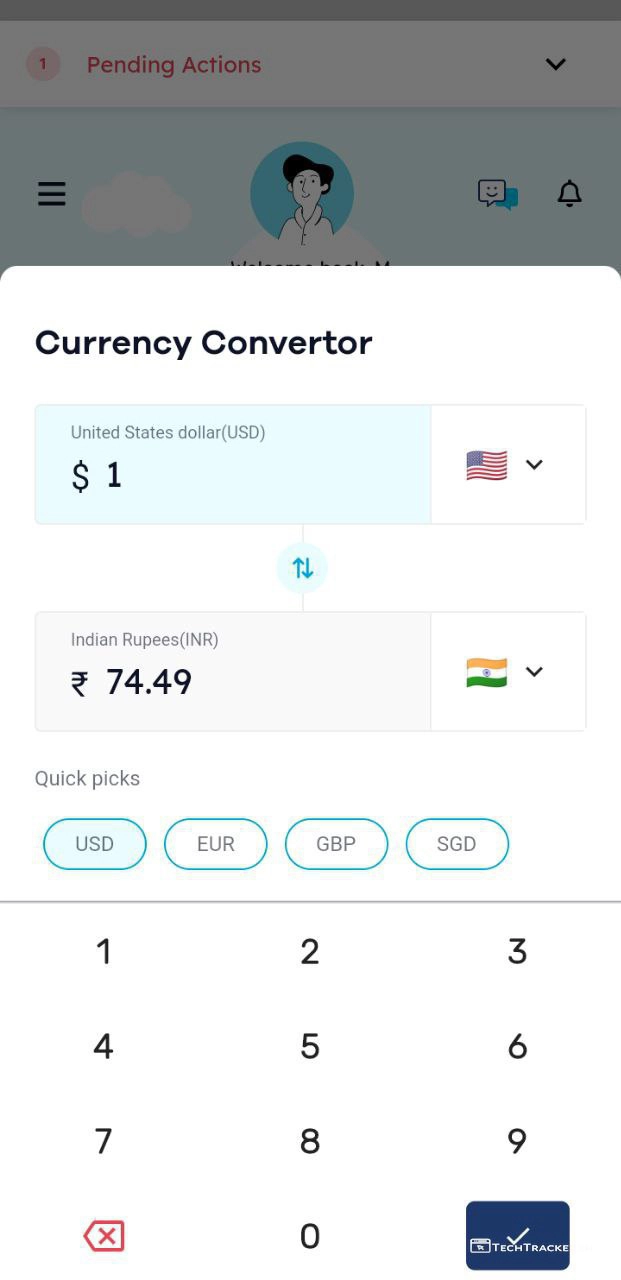Enter digit 1 on the keypad
621x1280 pixels.
(x=103, y=952)
